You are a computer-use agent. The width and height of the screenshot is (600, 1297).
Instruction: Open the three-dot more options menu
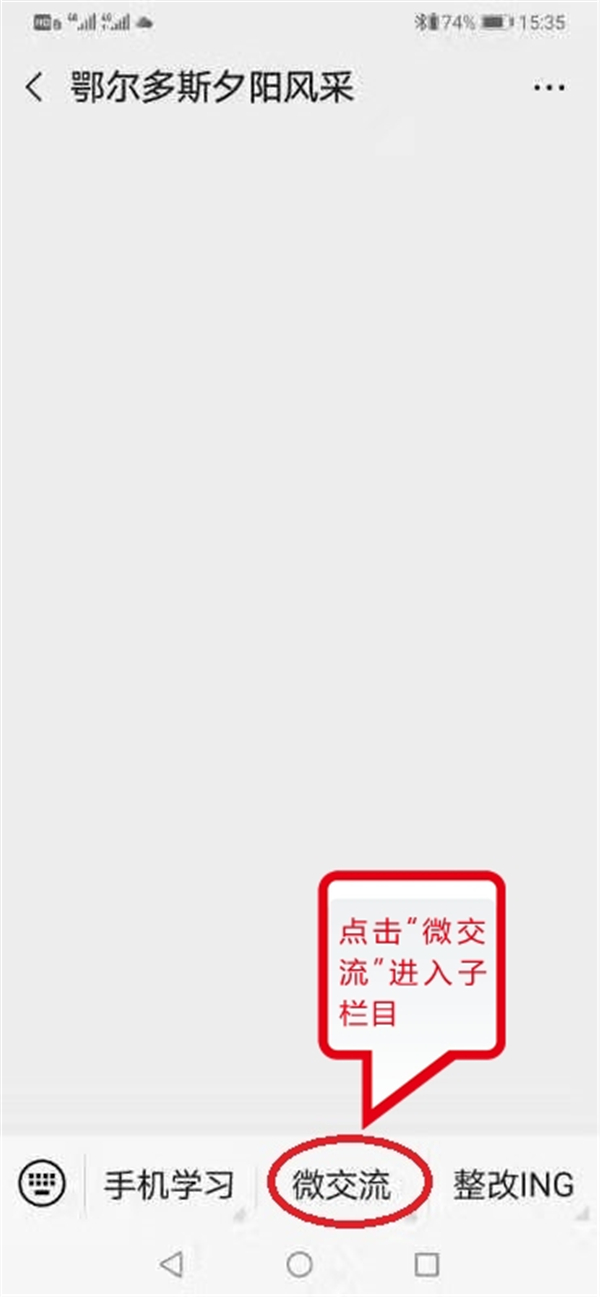click(549, 88)
